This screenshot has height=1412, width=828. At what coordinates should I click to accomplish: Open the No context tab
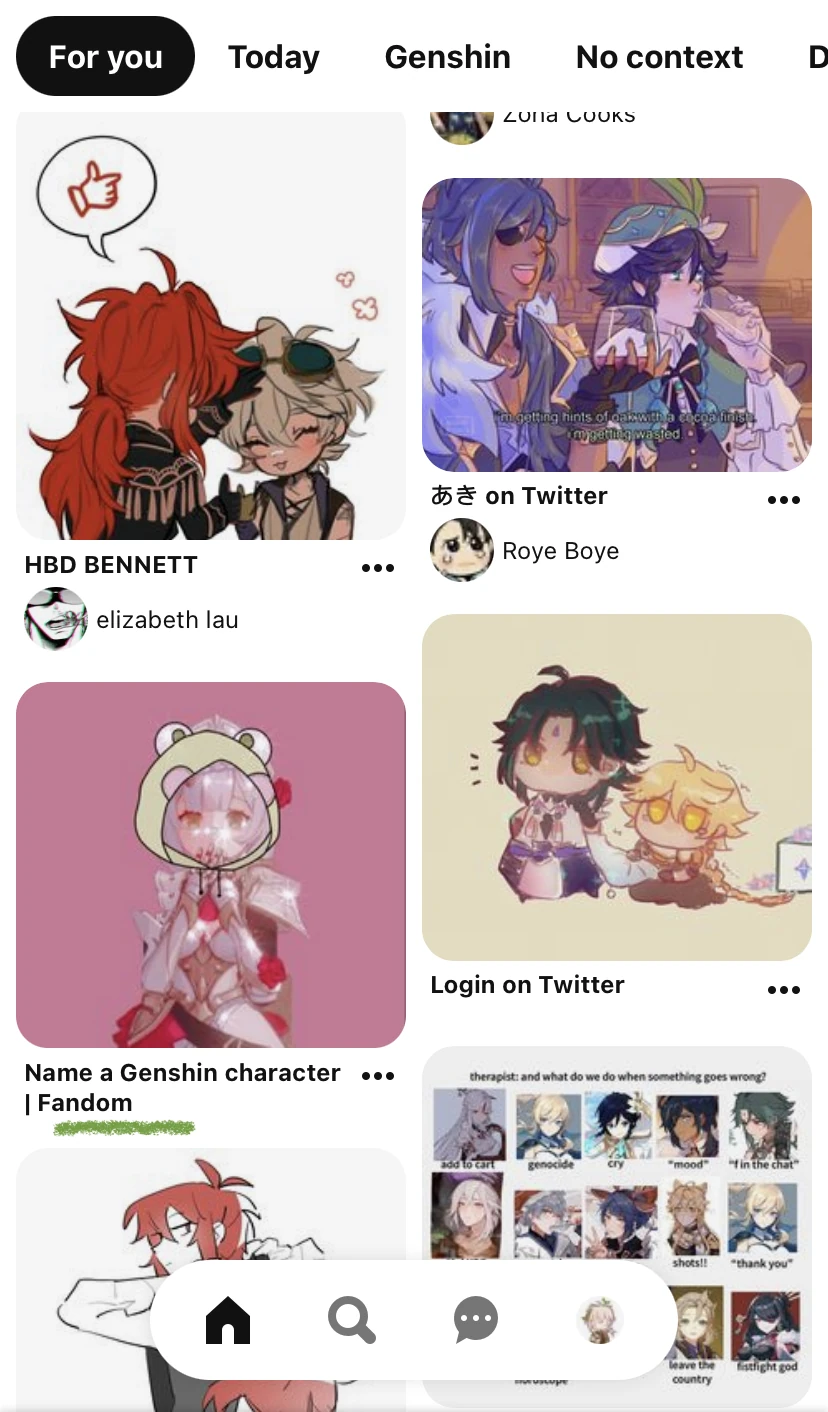click(659, 57)
